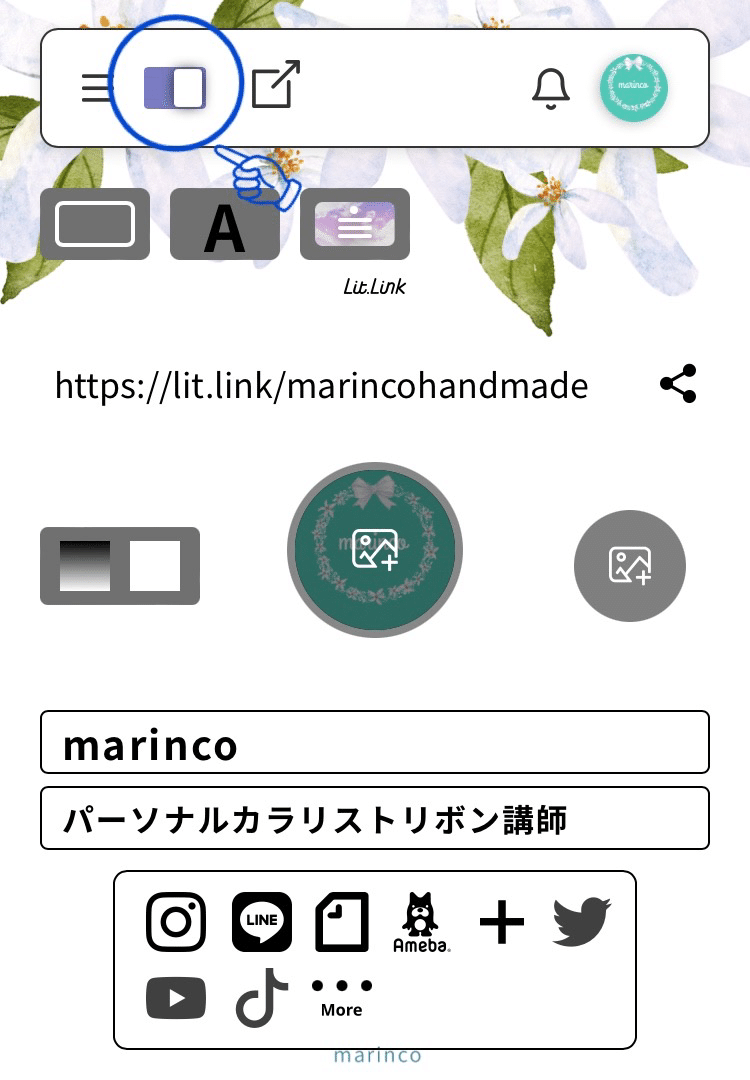Switch the plain rectangle background option

pos(95,224)
